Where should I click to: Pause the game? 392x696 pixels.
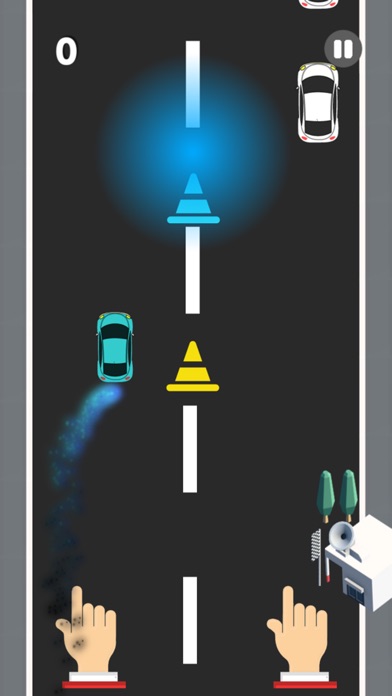[x=343, y=49]
